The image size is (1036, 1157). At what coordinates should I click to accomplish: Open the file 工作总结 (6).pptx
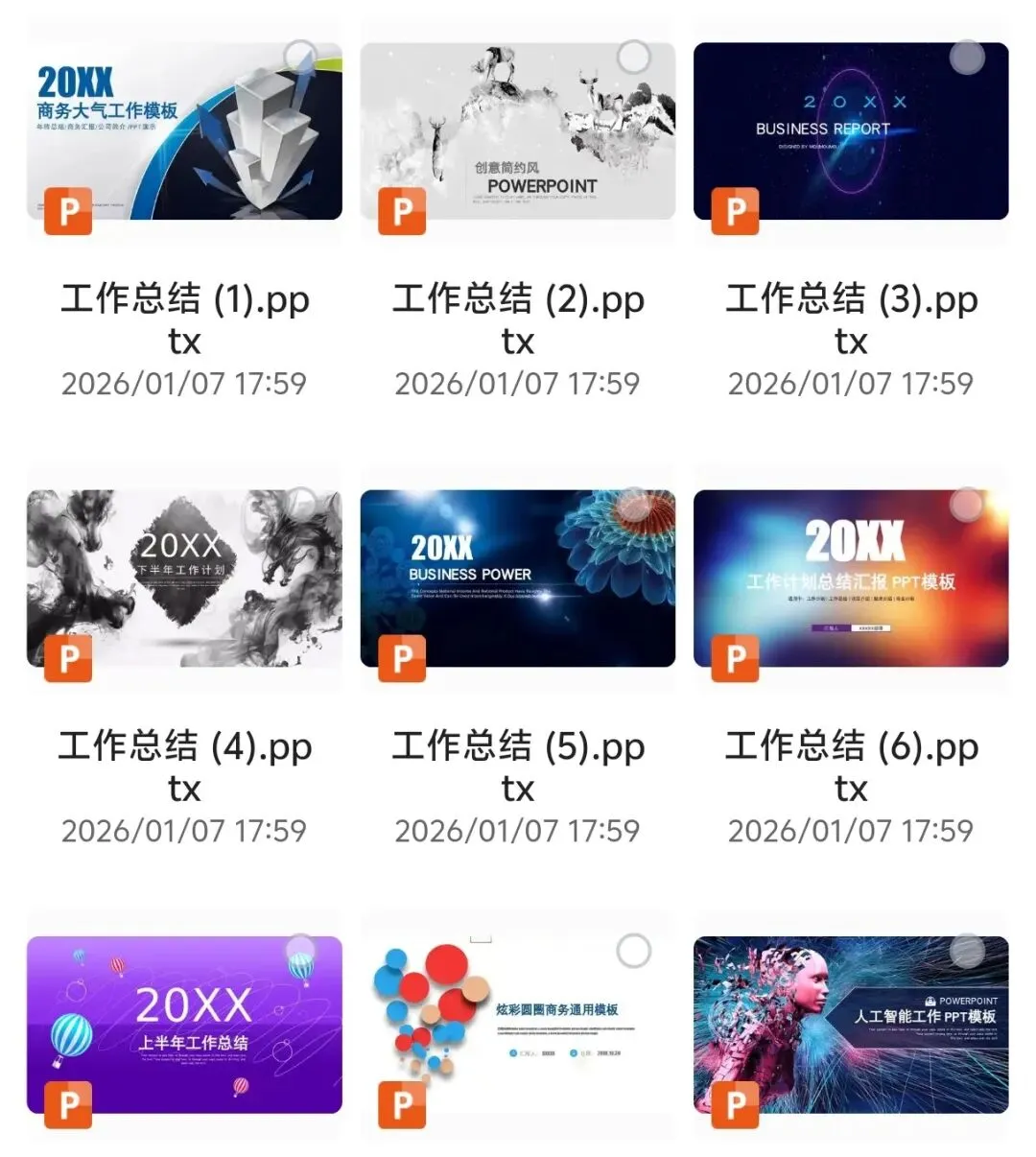pyautogui.click(x=851, y=578)
